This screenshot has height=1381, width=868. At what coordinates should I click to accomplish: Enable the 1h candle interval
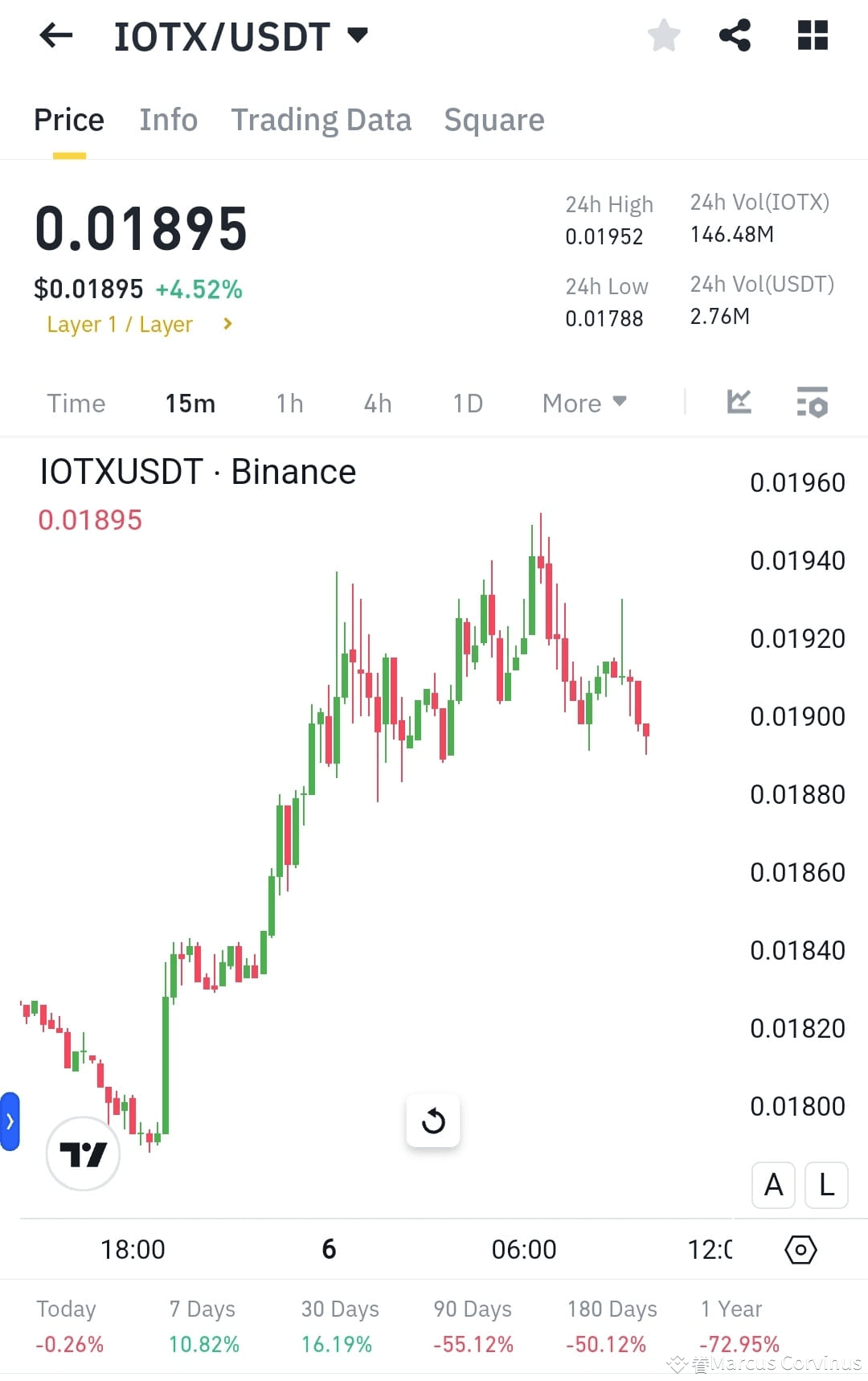[x=289, y=403]
